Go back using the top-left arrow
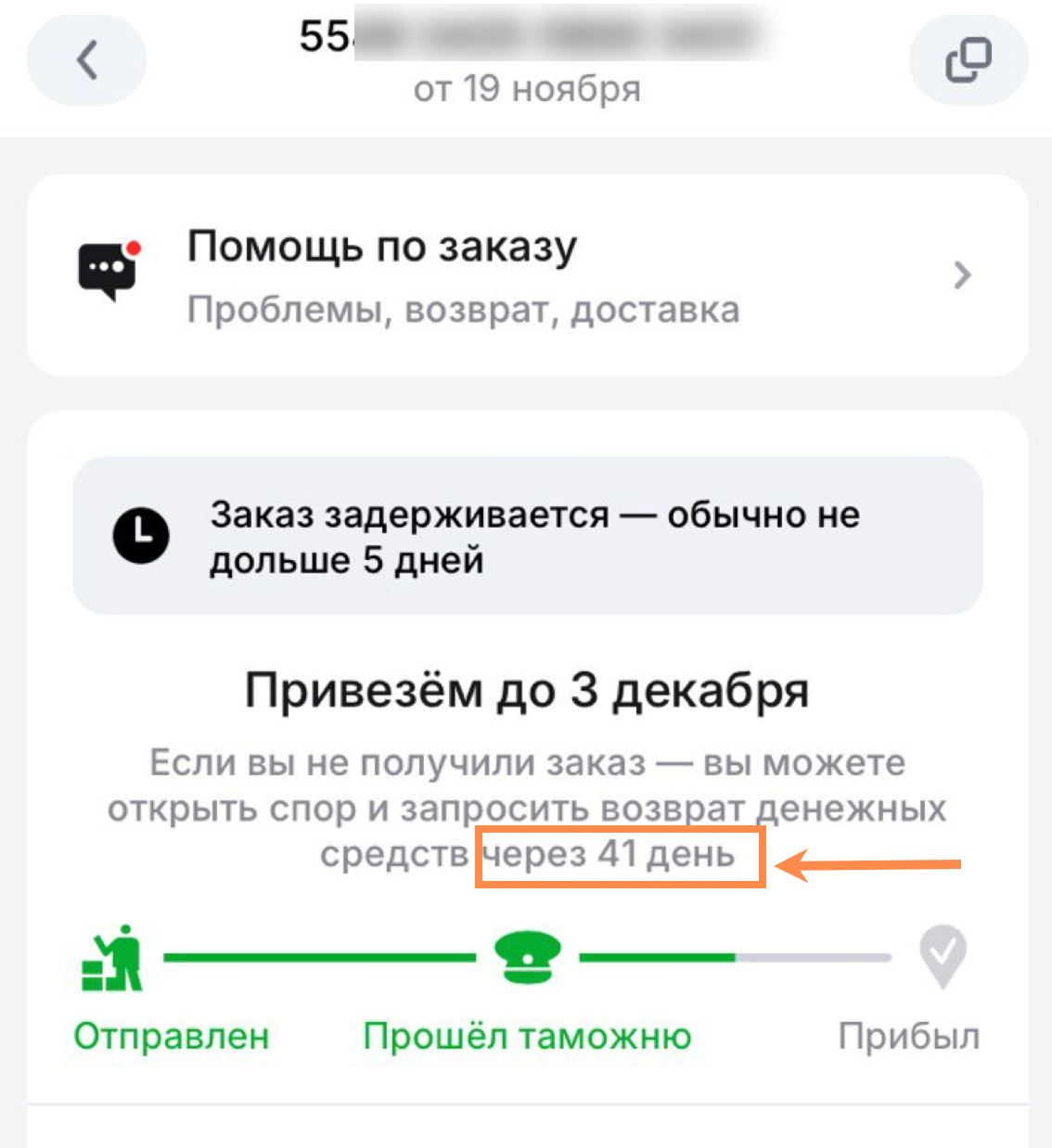 coord(86,60)
